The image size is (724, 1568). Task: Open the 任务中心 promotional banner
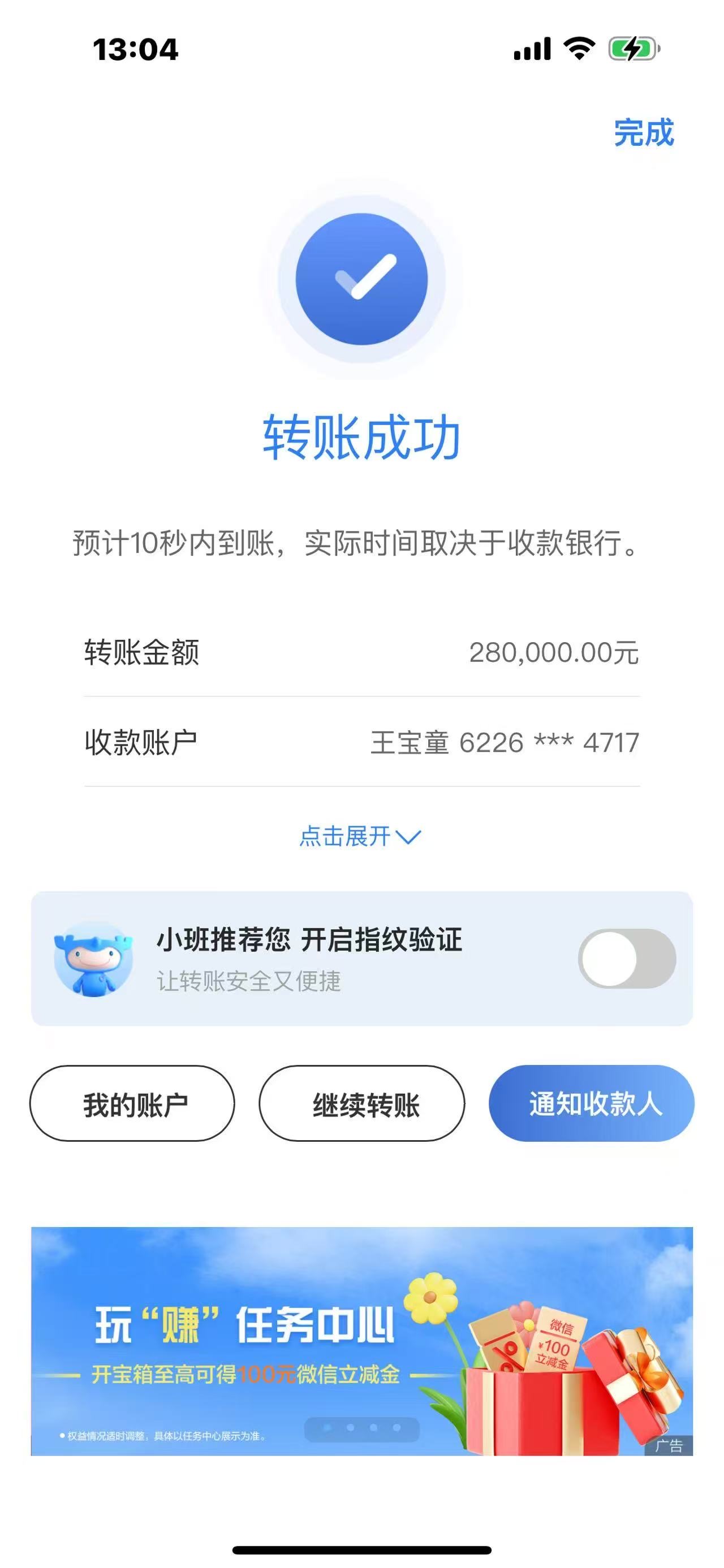[361, 1340]
